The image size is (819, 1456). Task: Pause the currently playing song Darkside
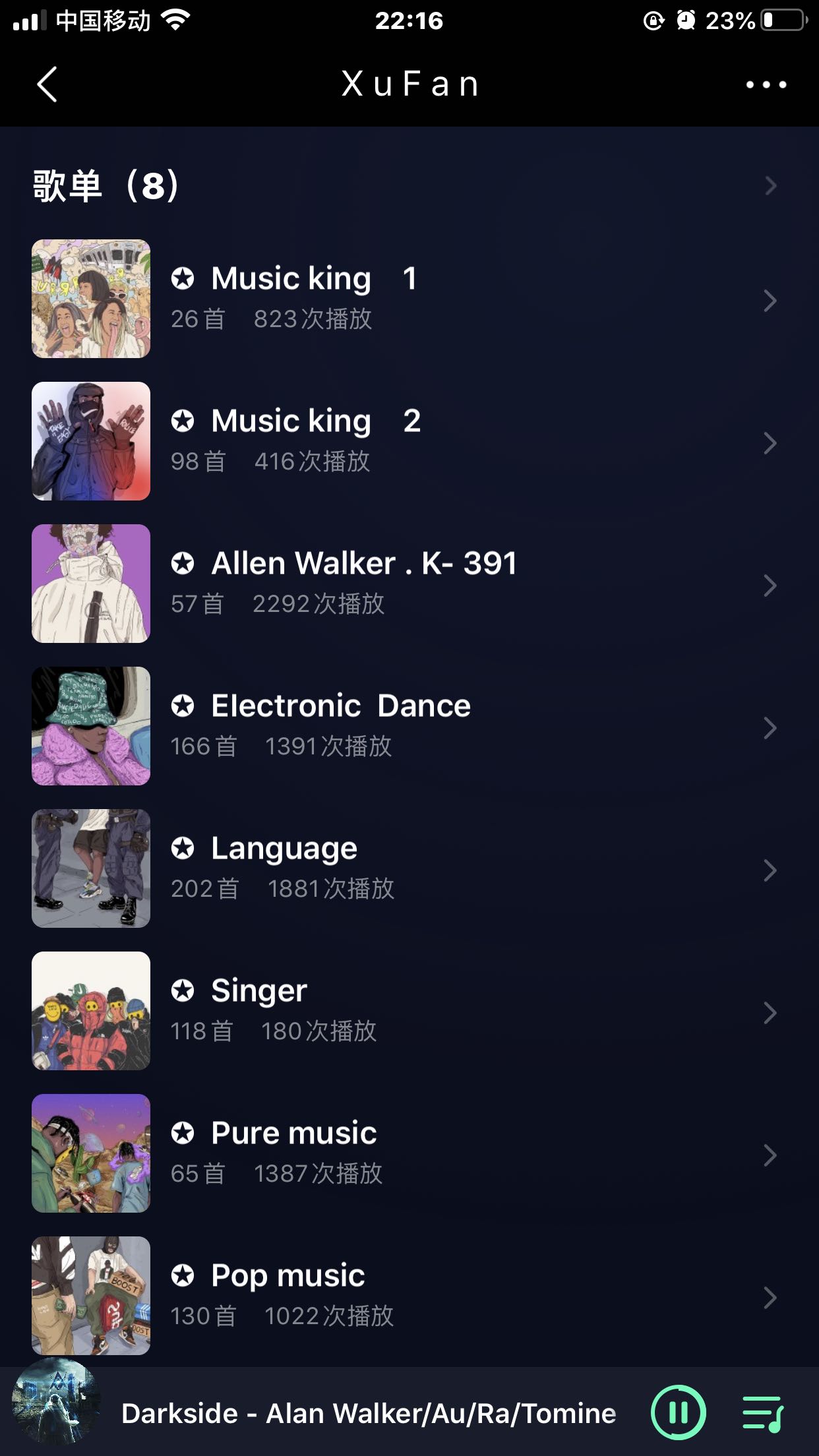[x=679, y=1412]
